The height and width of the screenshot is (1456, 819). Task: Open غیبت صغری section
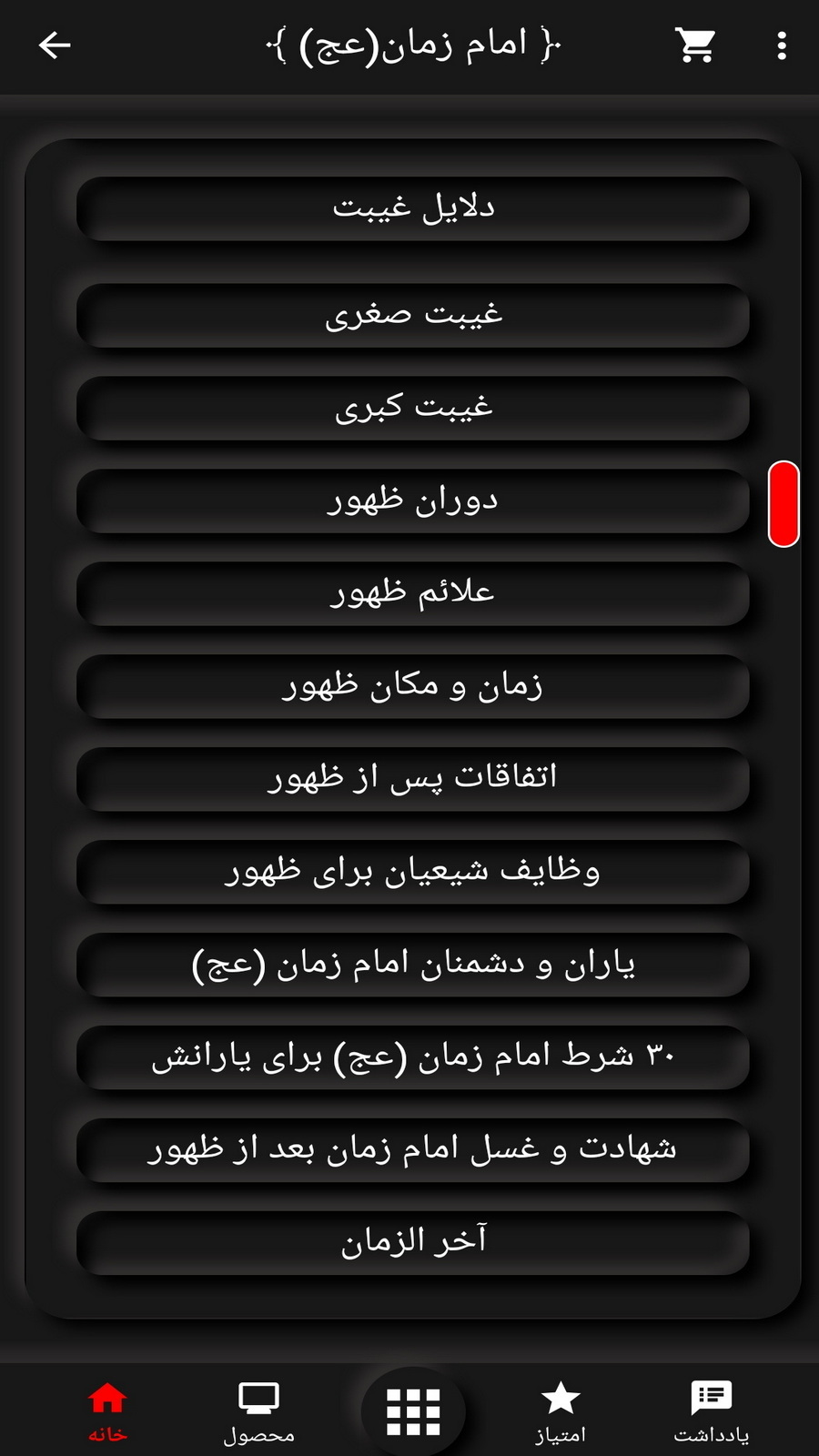(413, 315)
